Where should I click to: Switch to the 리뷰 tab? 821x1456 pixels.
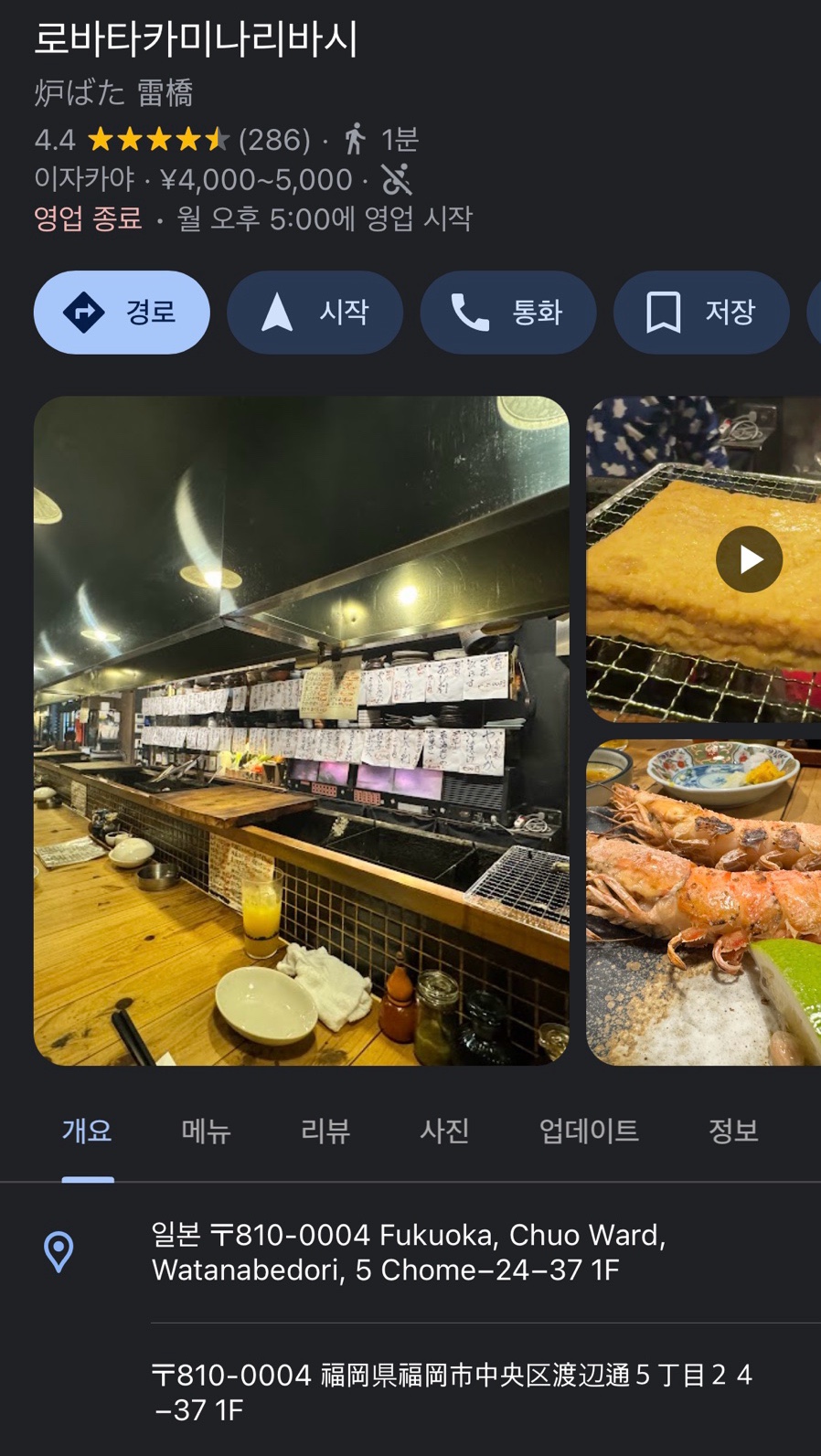point(325,1132)
